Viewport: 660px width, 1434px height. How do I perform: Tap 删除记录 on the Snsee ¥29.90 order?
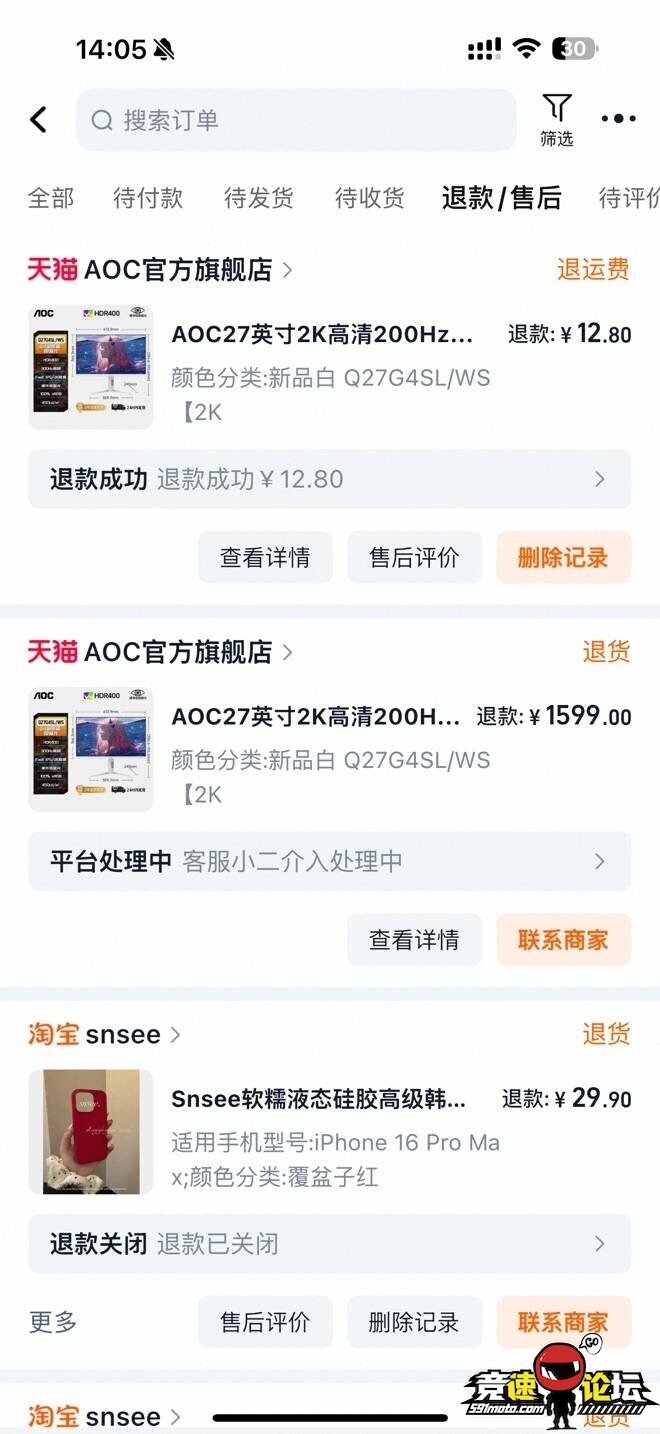[414, 1322]
